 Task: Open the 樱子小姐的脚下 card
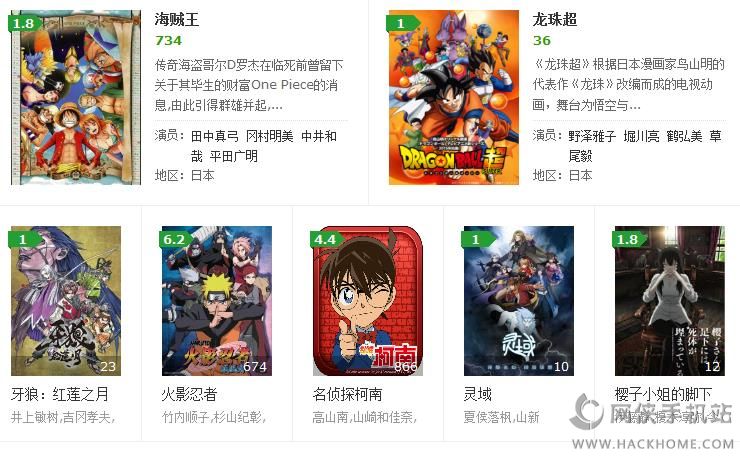[668, 300]
